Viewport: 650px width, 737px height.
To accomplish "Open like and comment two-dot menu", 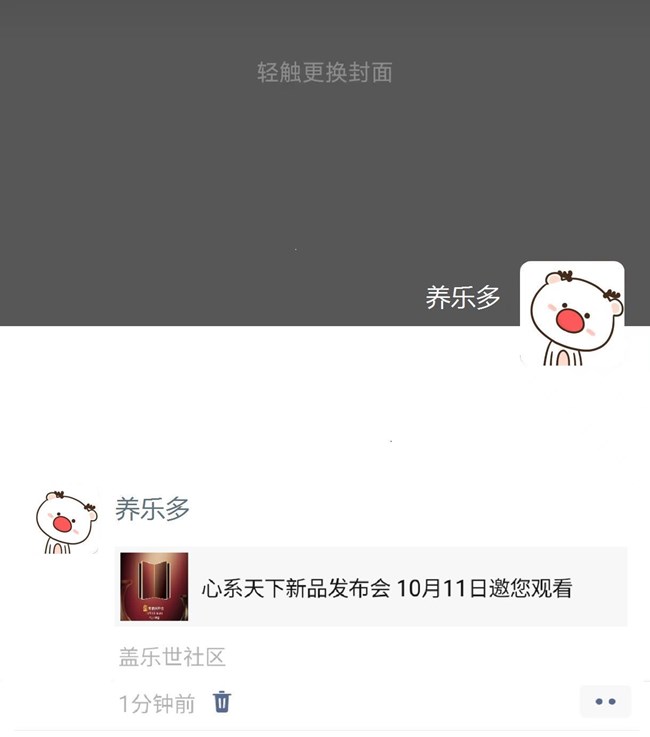I will tap(605, 702).
